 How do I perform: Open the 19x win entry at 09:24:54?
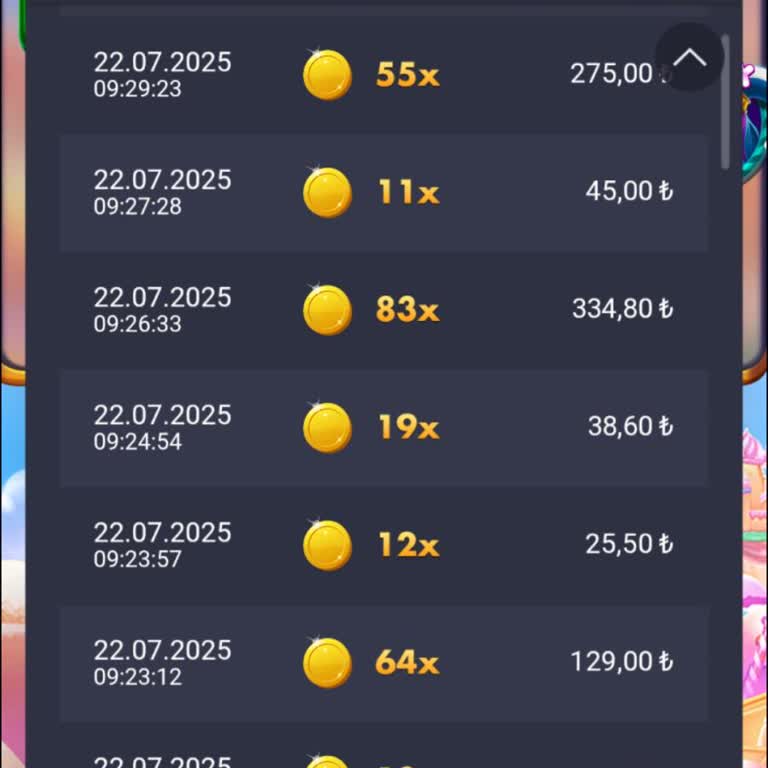383,428
